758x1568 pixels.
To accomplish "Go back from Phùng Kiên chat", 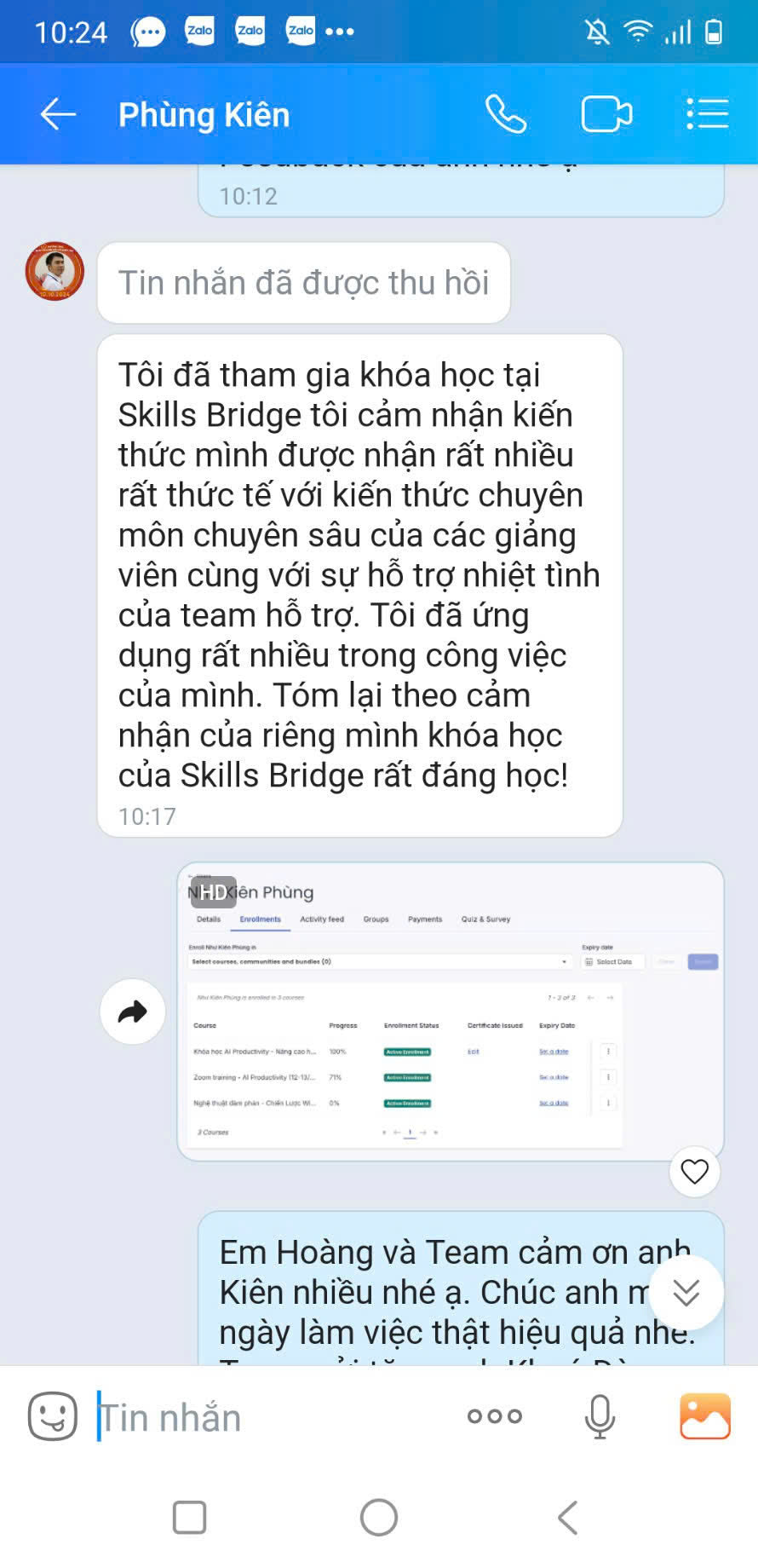I will [x=58, y=114].
